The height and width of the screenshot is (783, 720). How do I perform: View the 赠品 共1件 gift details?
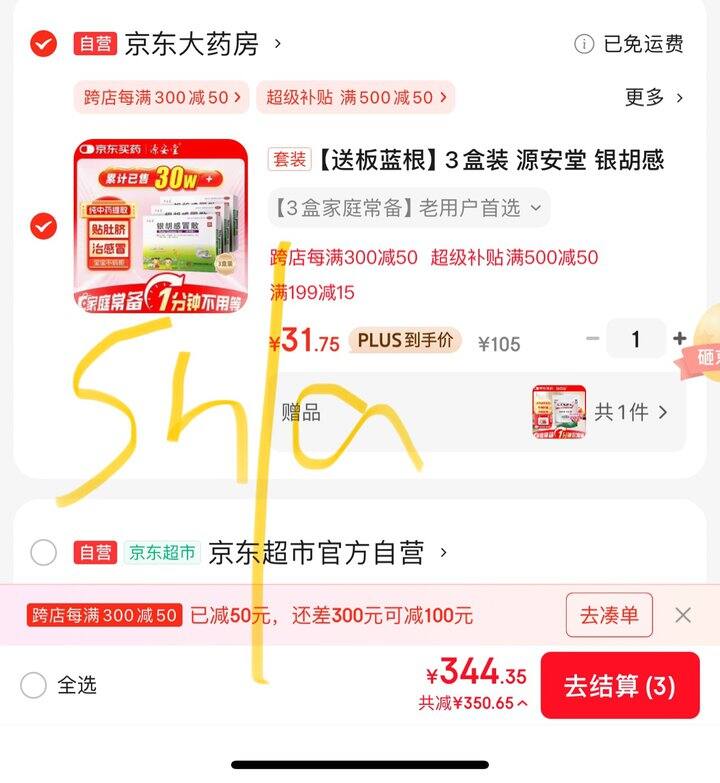click(x=630, y=412)
